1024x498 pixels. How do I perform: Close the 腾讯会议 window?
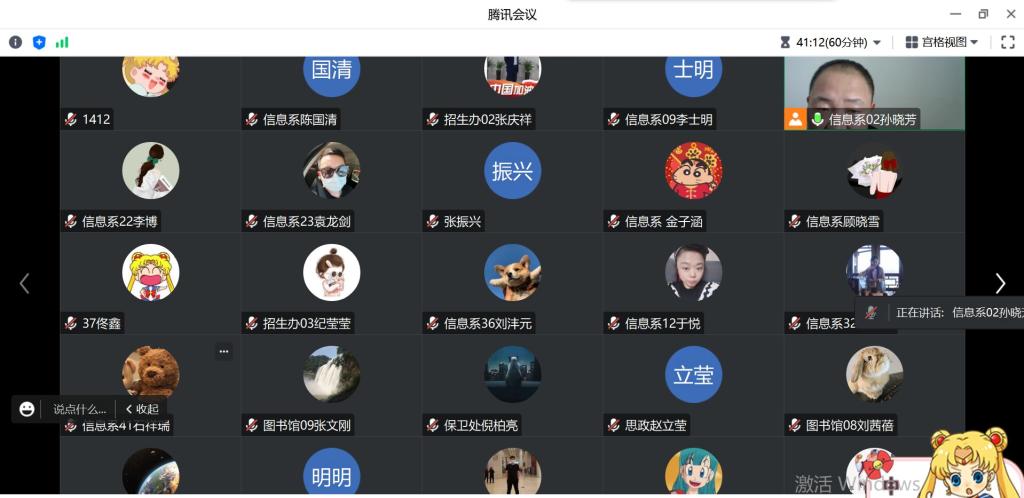[1011, 14]
